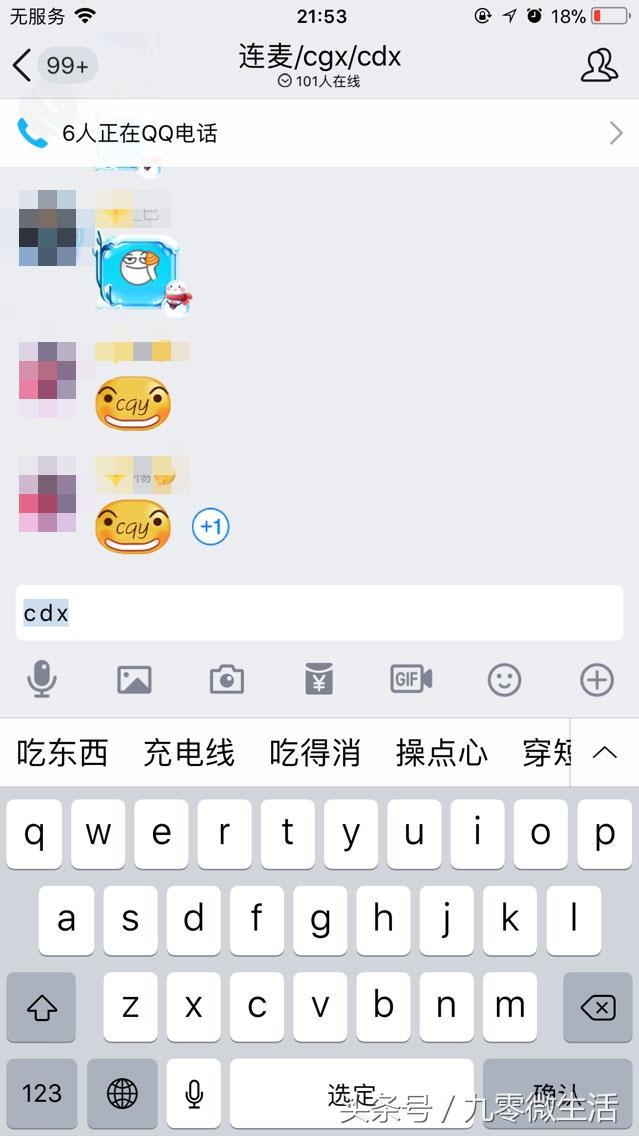Open the ongoing QQ phone call banner
Image resolution: width=639 pixels, height=1136 pixels.
(319, 133)
